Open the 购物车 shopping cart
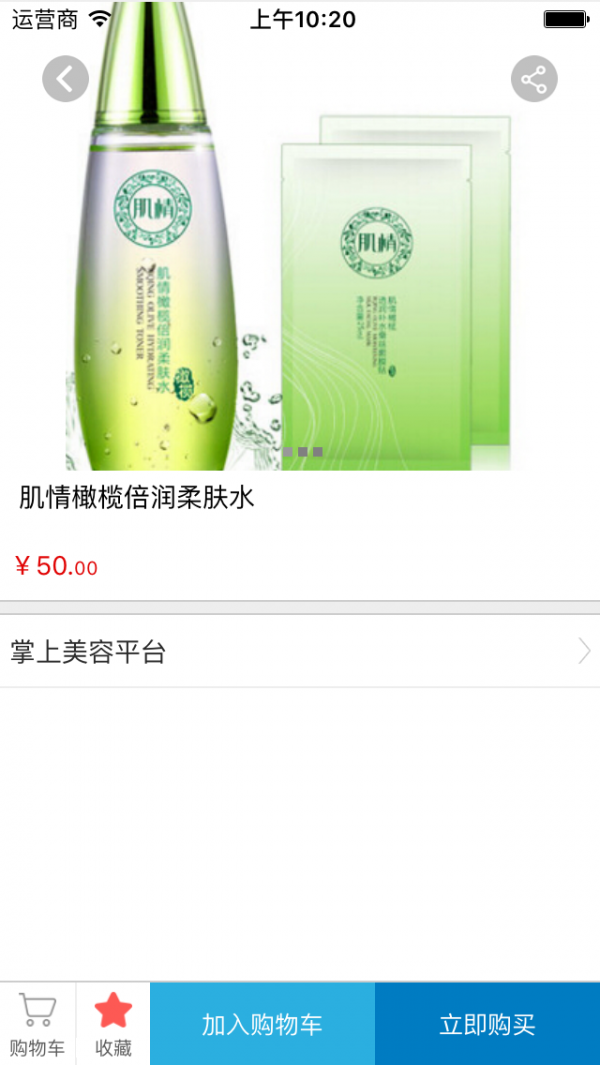 37,1023
